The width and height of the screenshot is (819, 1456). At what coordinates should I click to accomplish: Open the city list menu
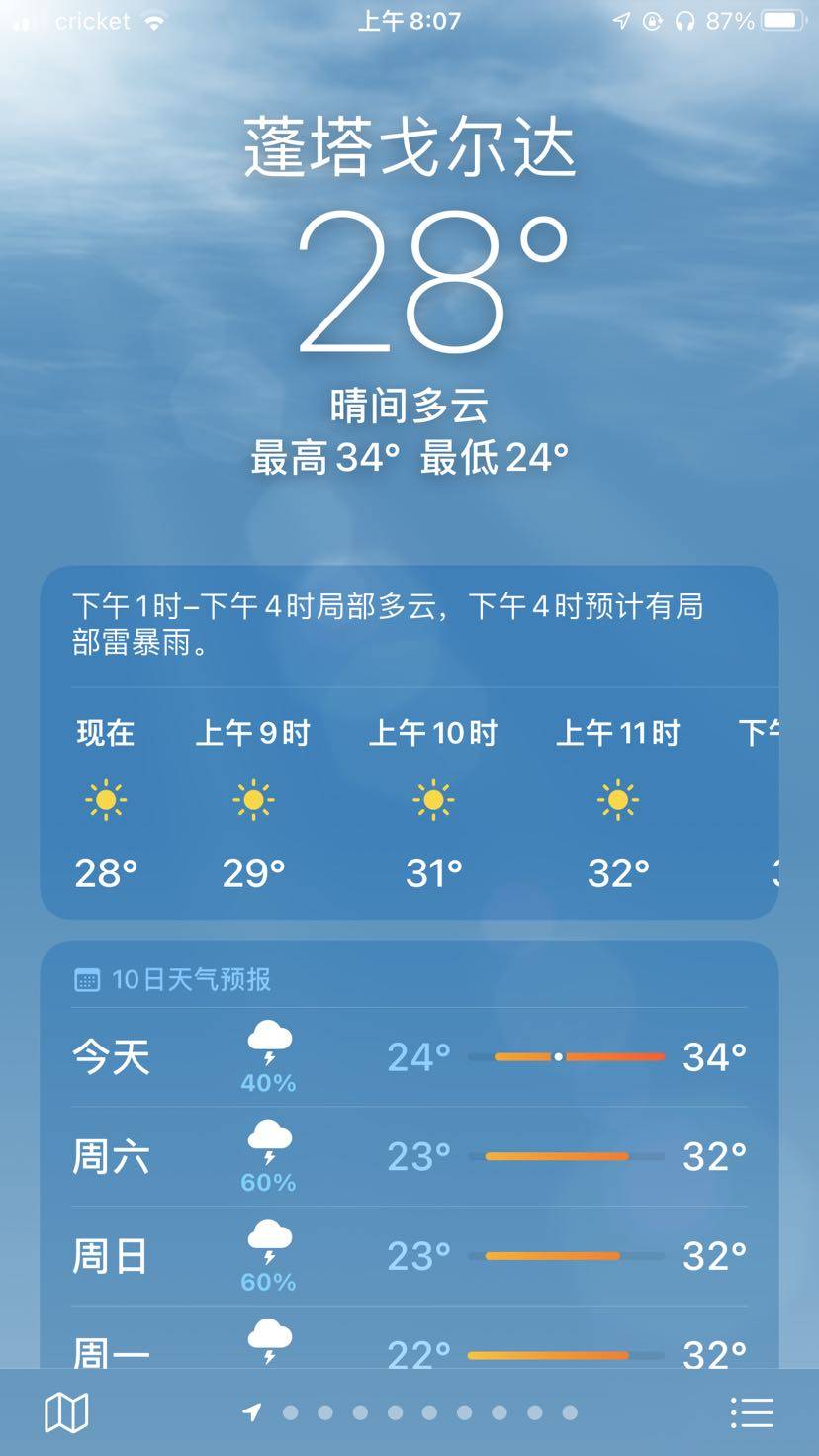pyautogui.click(x=752, y=1412)
